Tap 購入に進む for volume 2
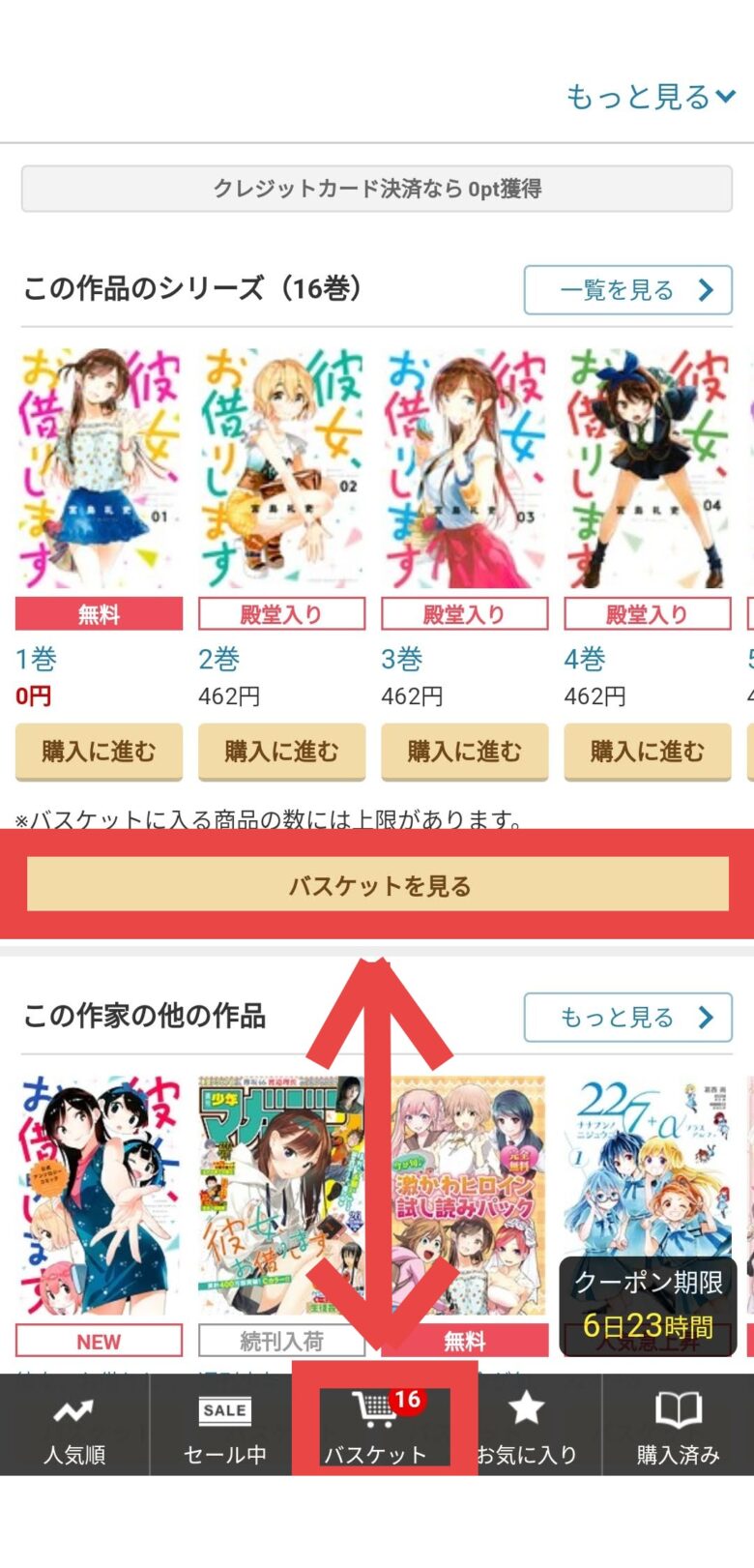 [x=281, y=752]
